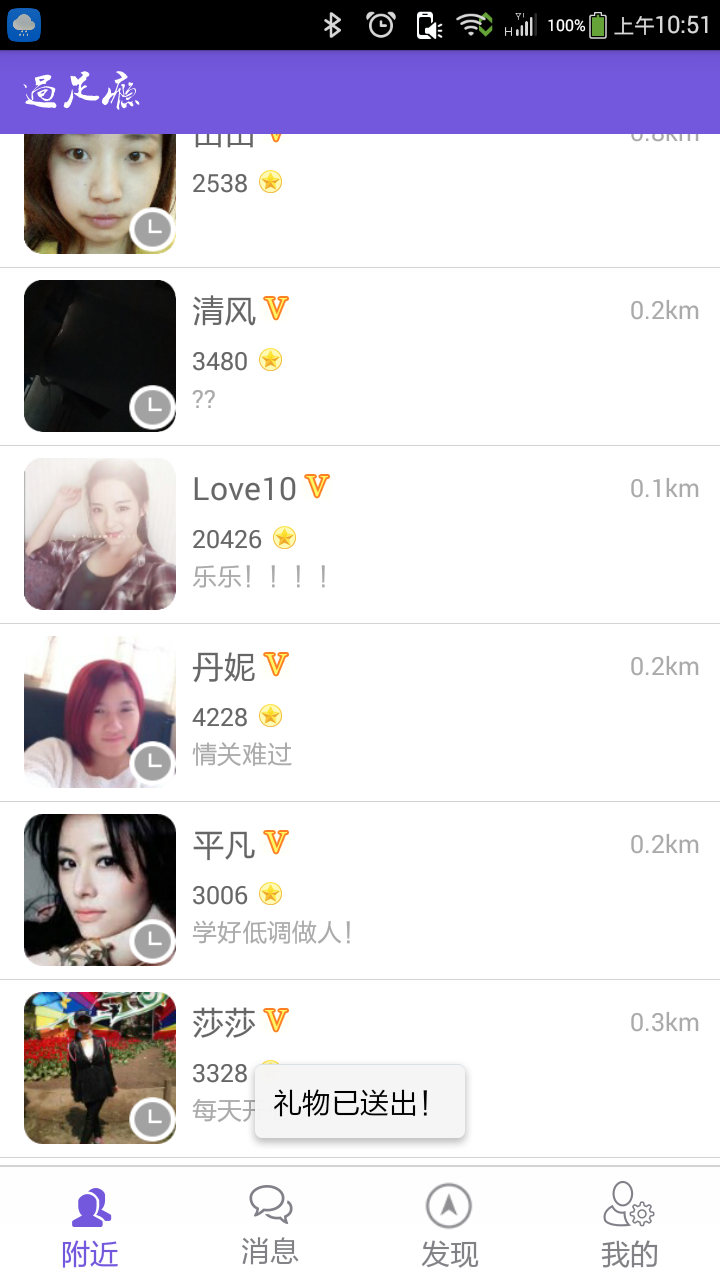Open Love10's profile row
The image size is (720, 1280).
pyautogui.click(x=360, y=534)
